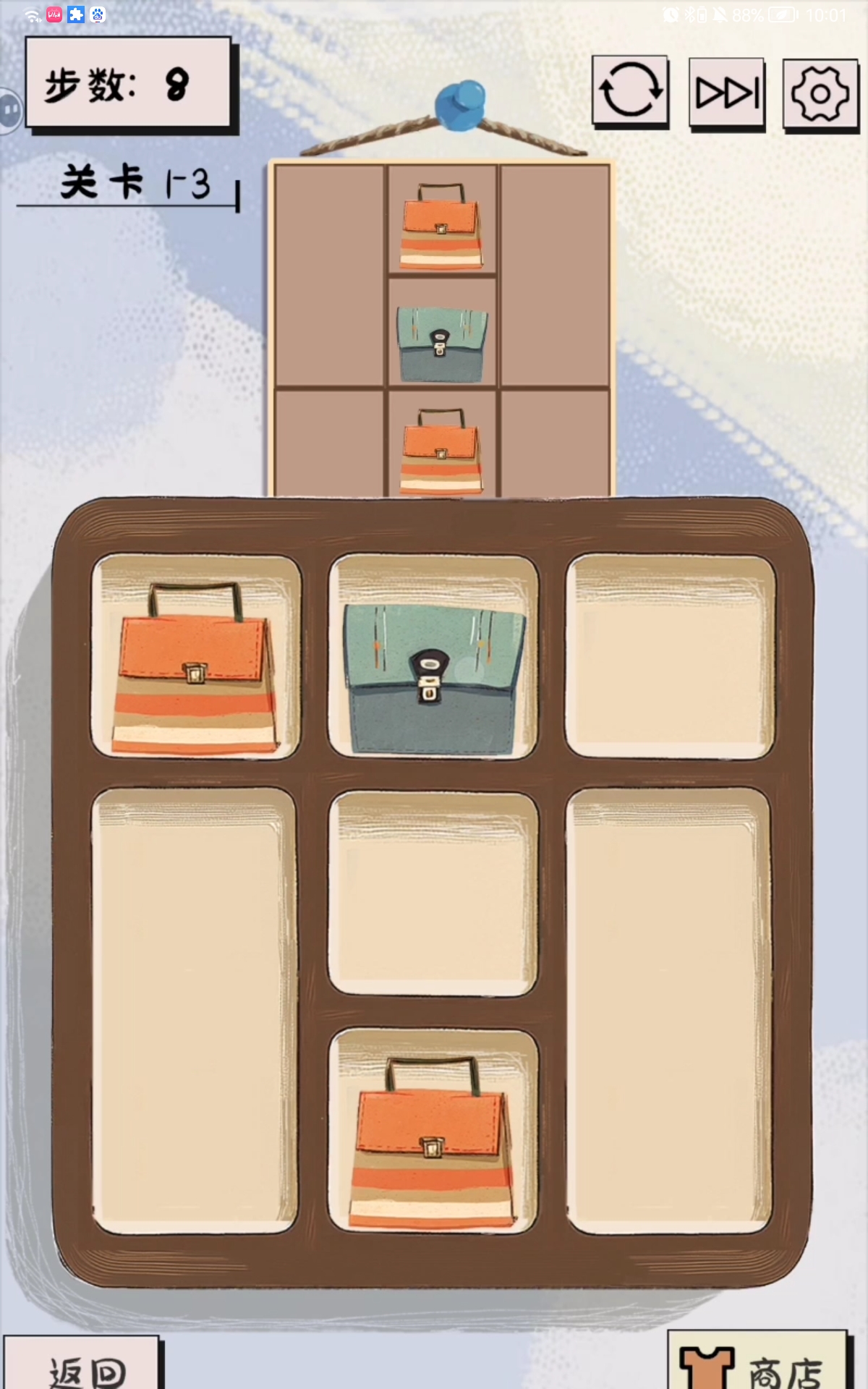868x1389 pixels.
Task: Tap the tall empty left tray slot
Action: tap(194, 1010)
